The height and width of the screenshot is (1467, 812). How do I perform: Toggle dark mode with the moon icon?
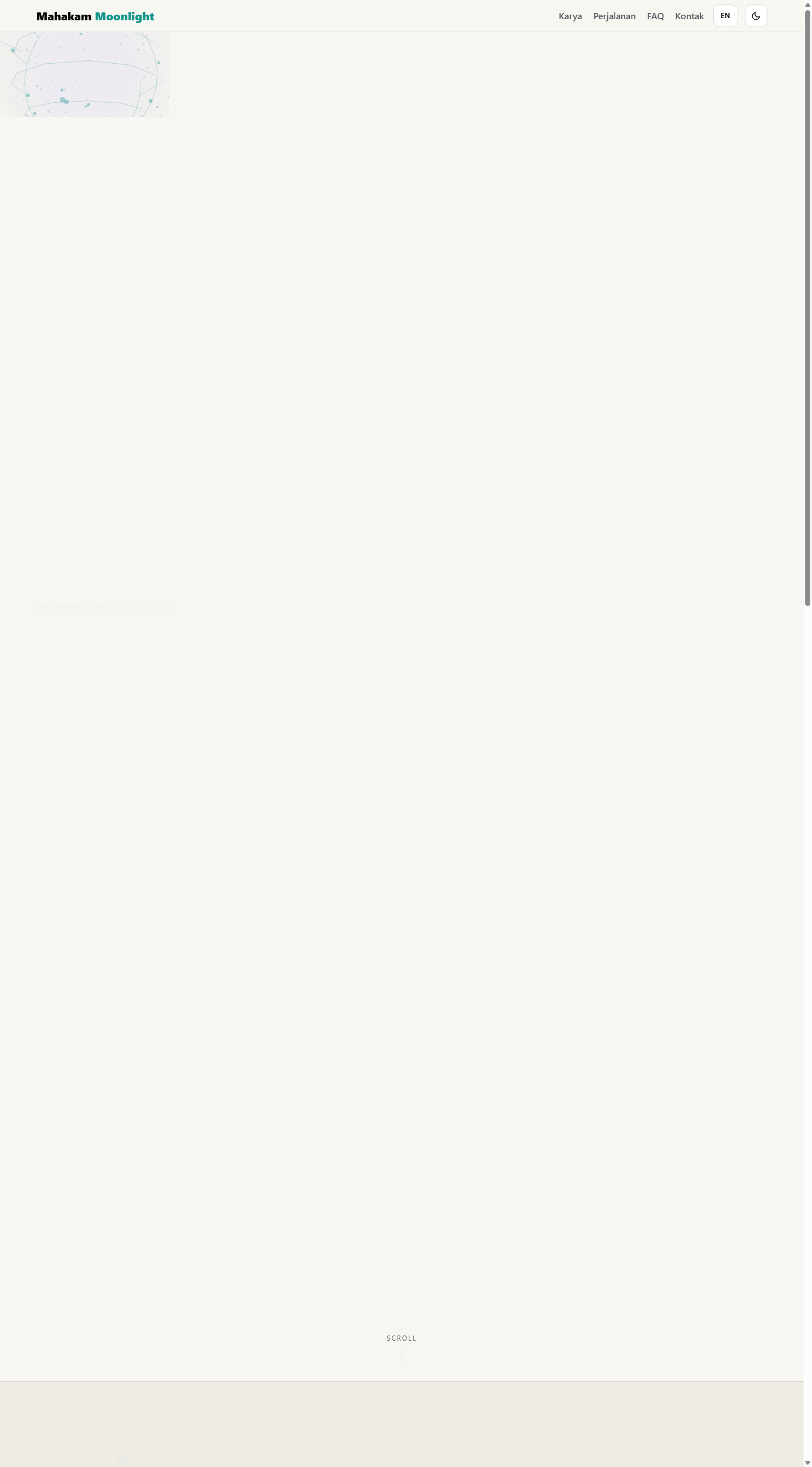(x=756, y=16)
